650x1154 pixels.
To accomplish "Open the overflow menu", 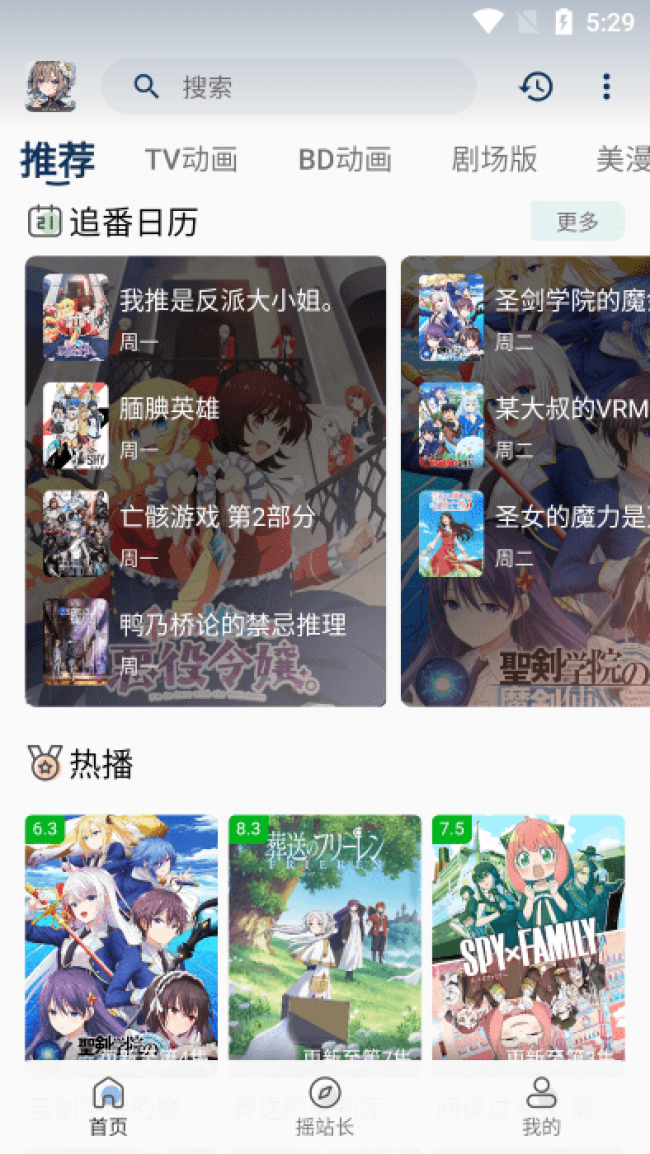I will tap(606, 87).
